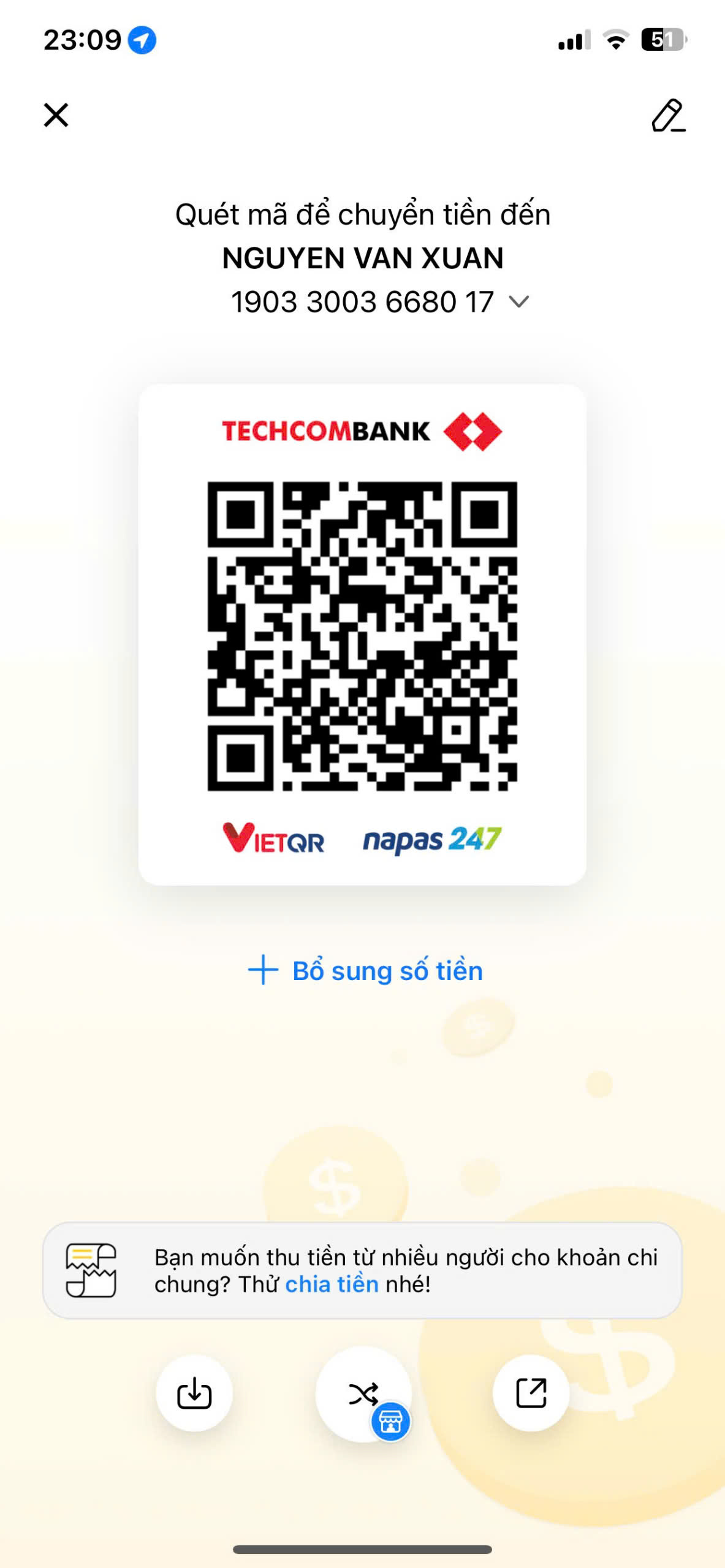
Task: Switch QR type with shuffle button
Action: click(363, 1394)
